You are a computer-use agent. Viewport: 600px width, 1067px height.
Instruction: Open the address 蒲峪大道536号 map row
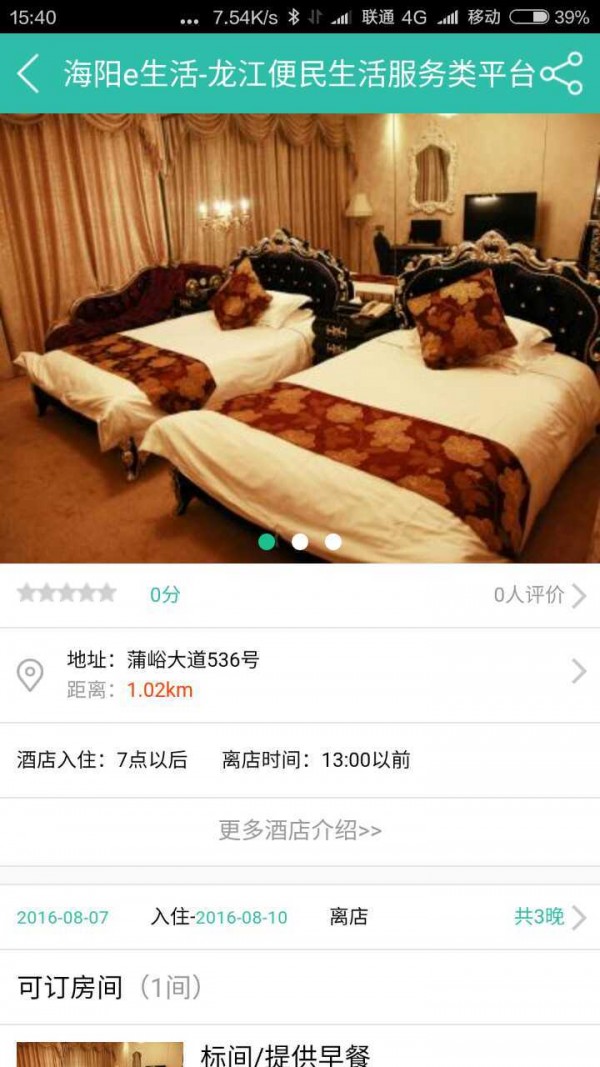pyautogui.click(x=300, y=675)
